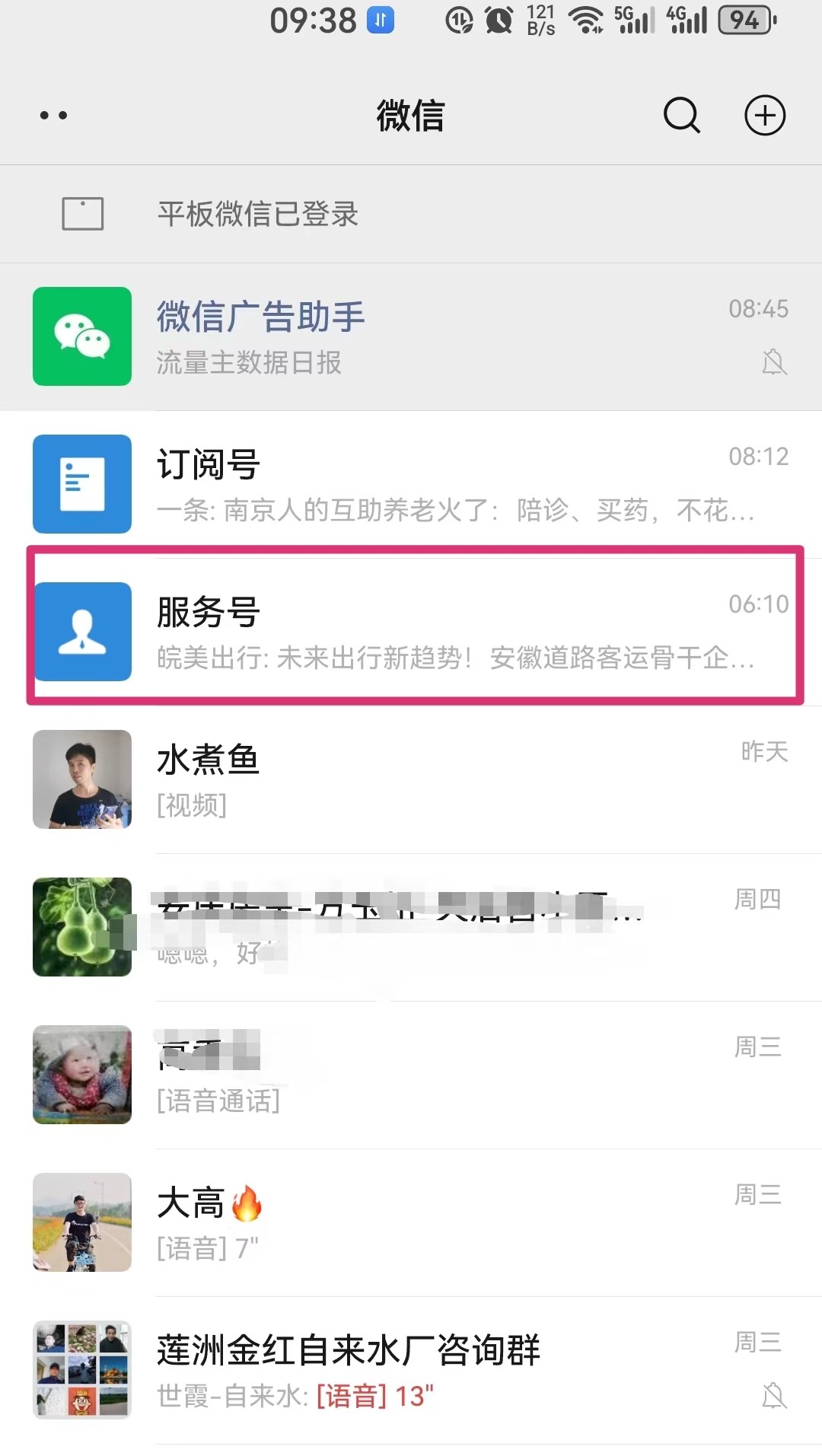This screenshot has height=1456, width=822.
Task: Open the chat showing 语音通话 from 周三
Action: 411,1075
